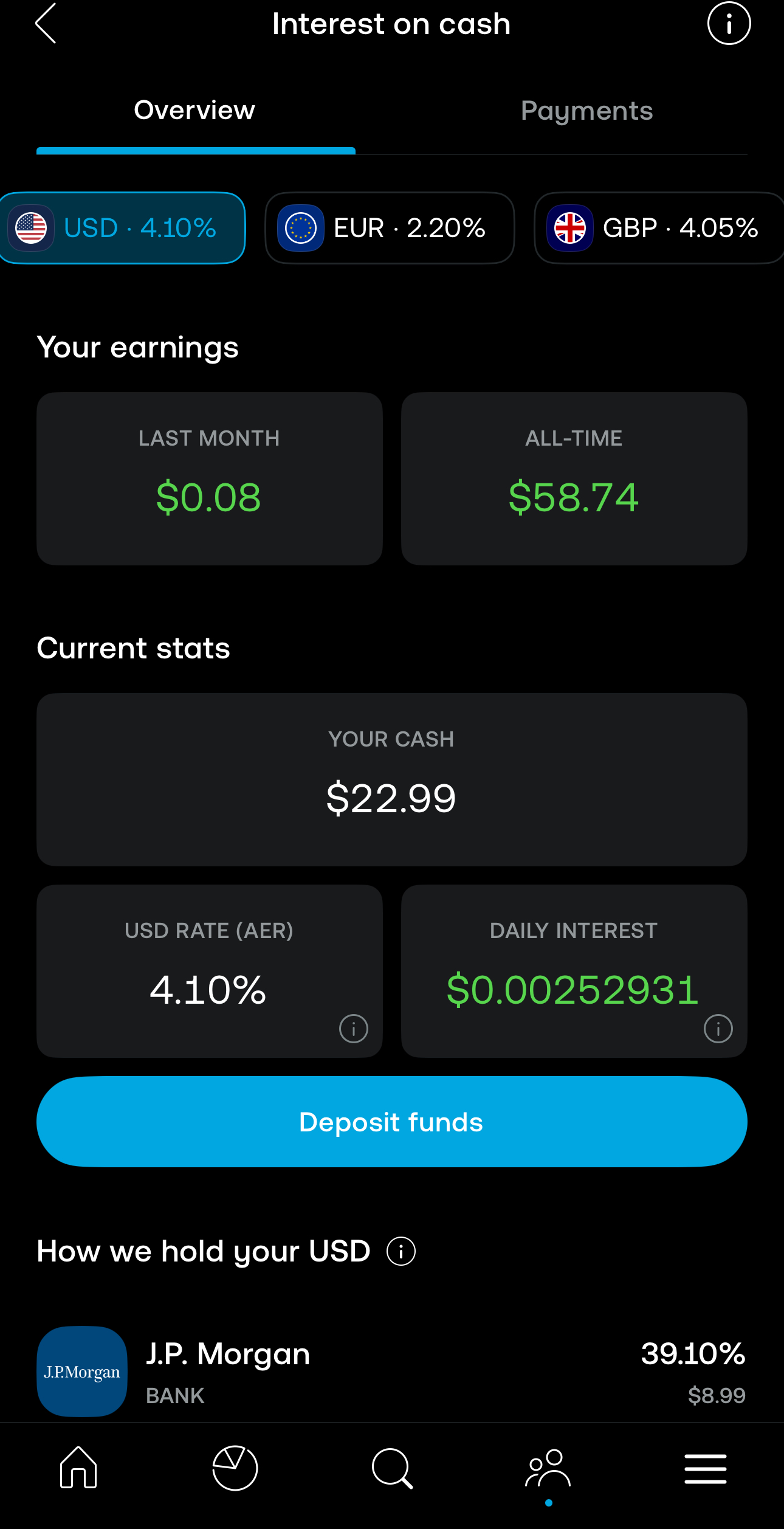The width and height of the screenshot is (784, 1529).
Task: Show info about daily interest
Action: tap(718, 1029)
